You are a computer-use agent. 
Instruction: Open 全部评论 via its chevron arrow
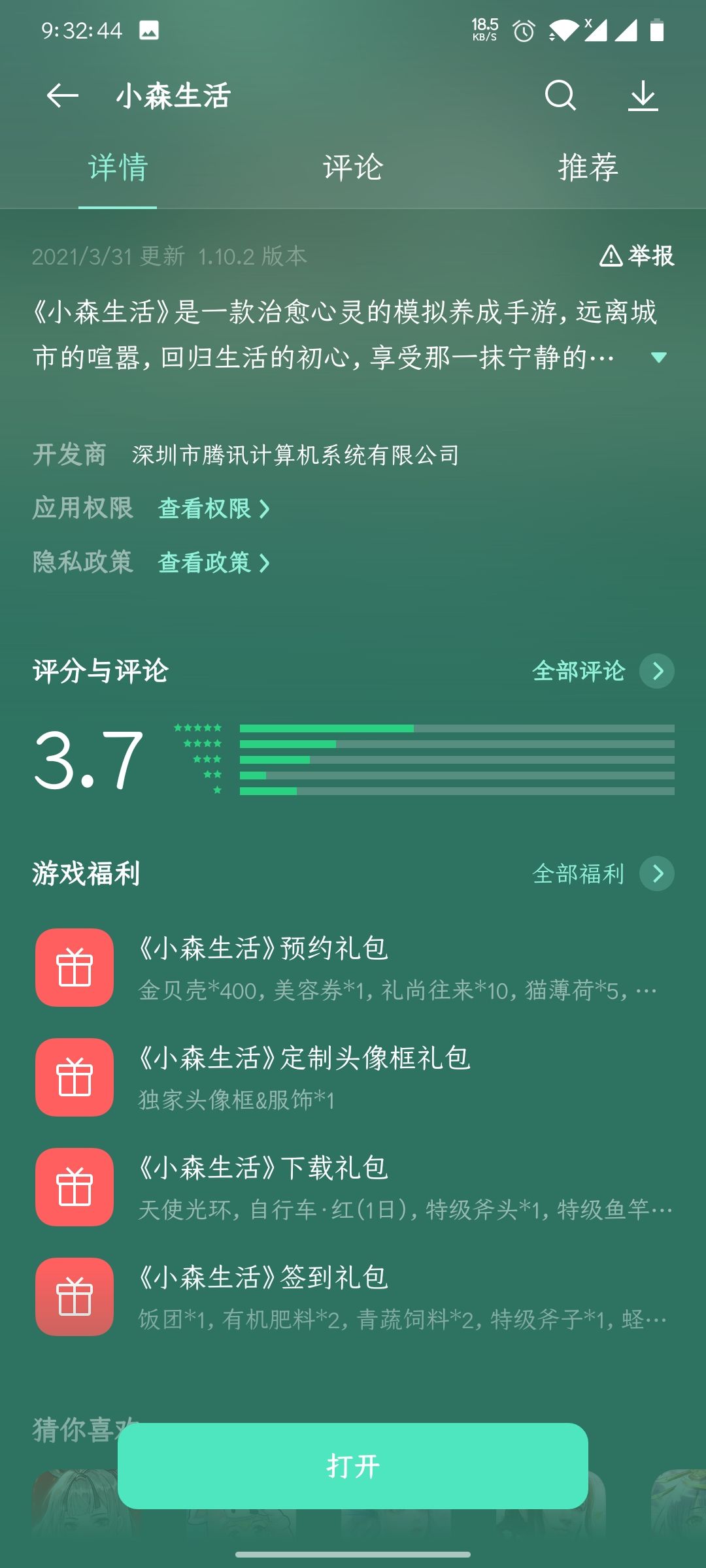658,670
